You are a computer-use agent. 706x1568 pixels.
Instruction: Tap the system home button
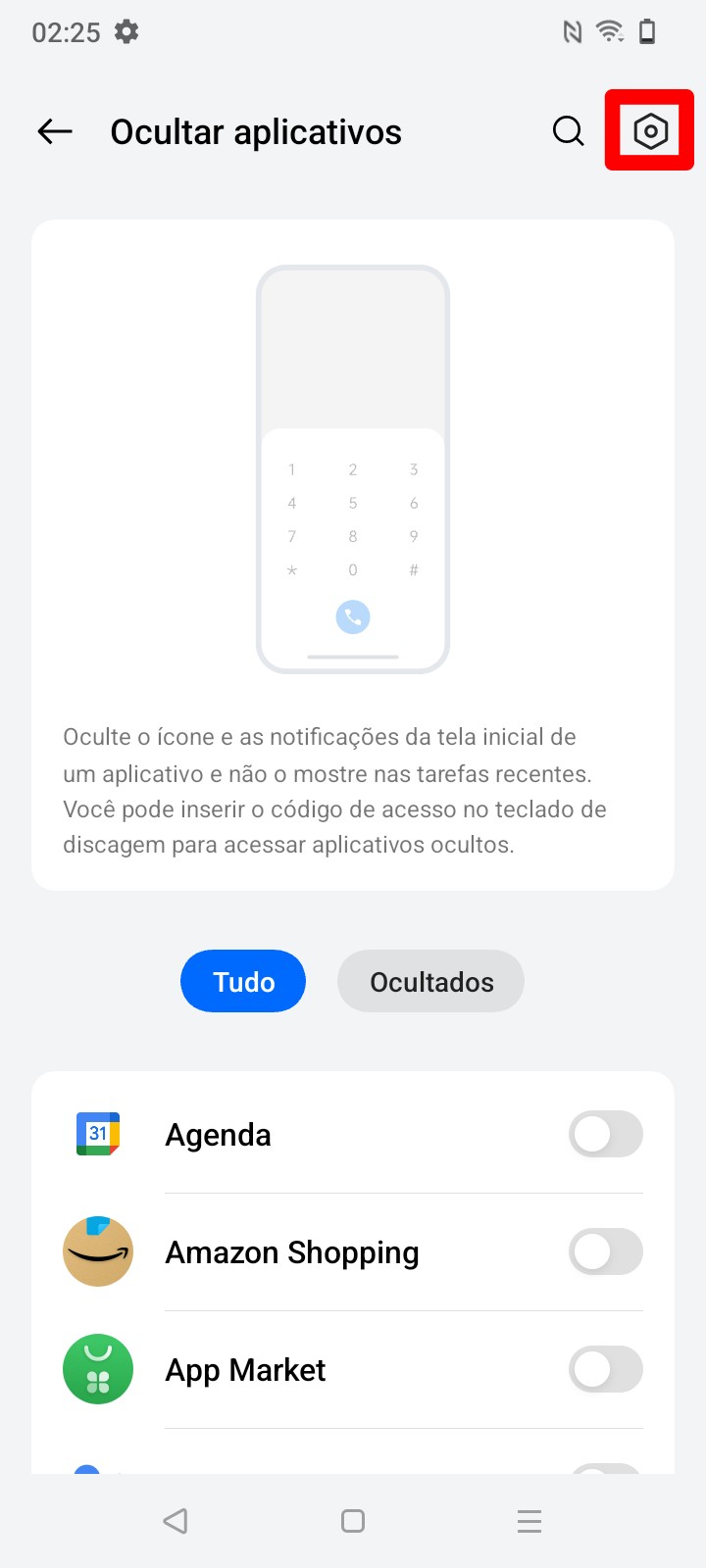click(353, 1521)
